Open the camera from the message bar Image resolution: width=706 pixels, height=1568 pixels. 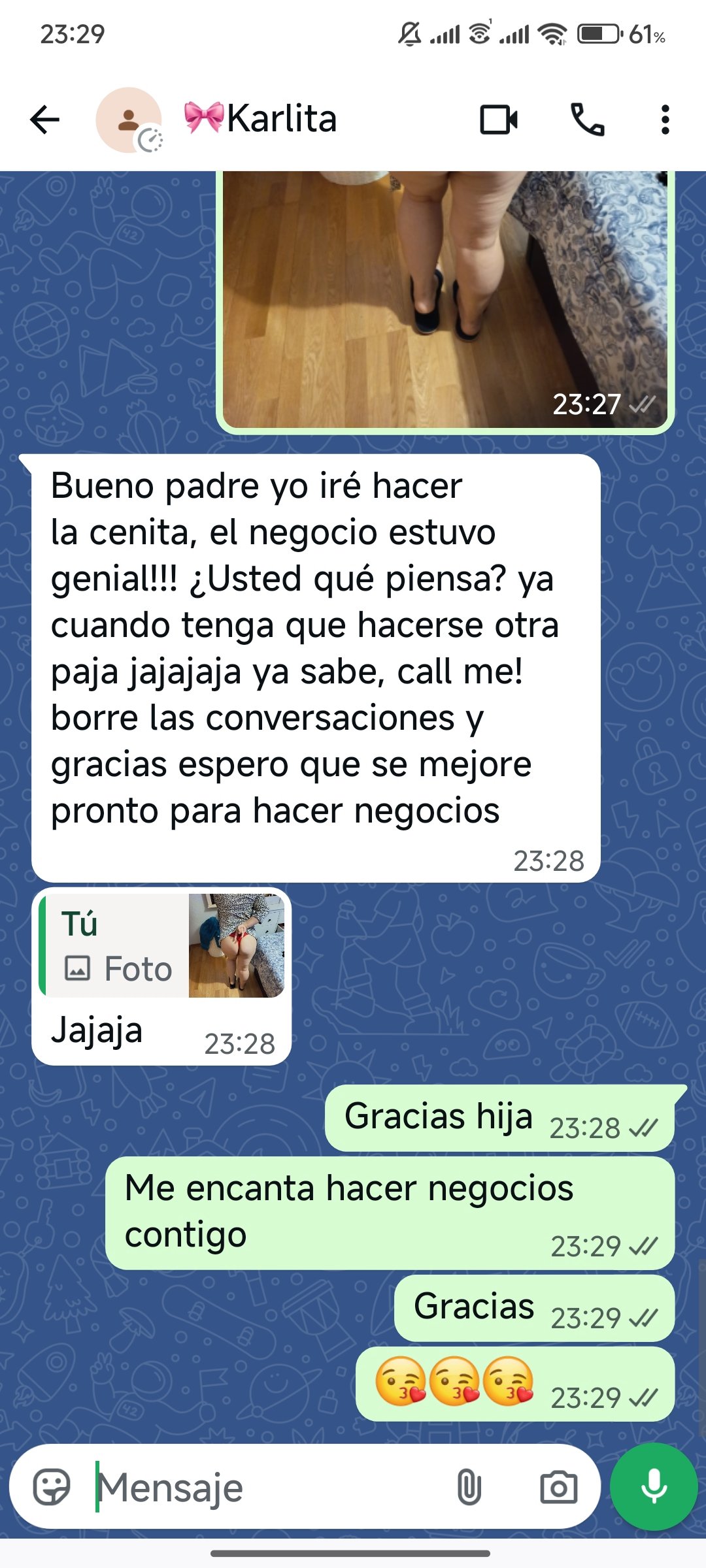click(558, 1487)
